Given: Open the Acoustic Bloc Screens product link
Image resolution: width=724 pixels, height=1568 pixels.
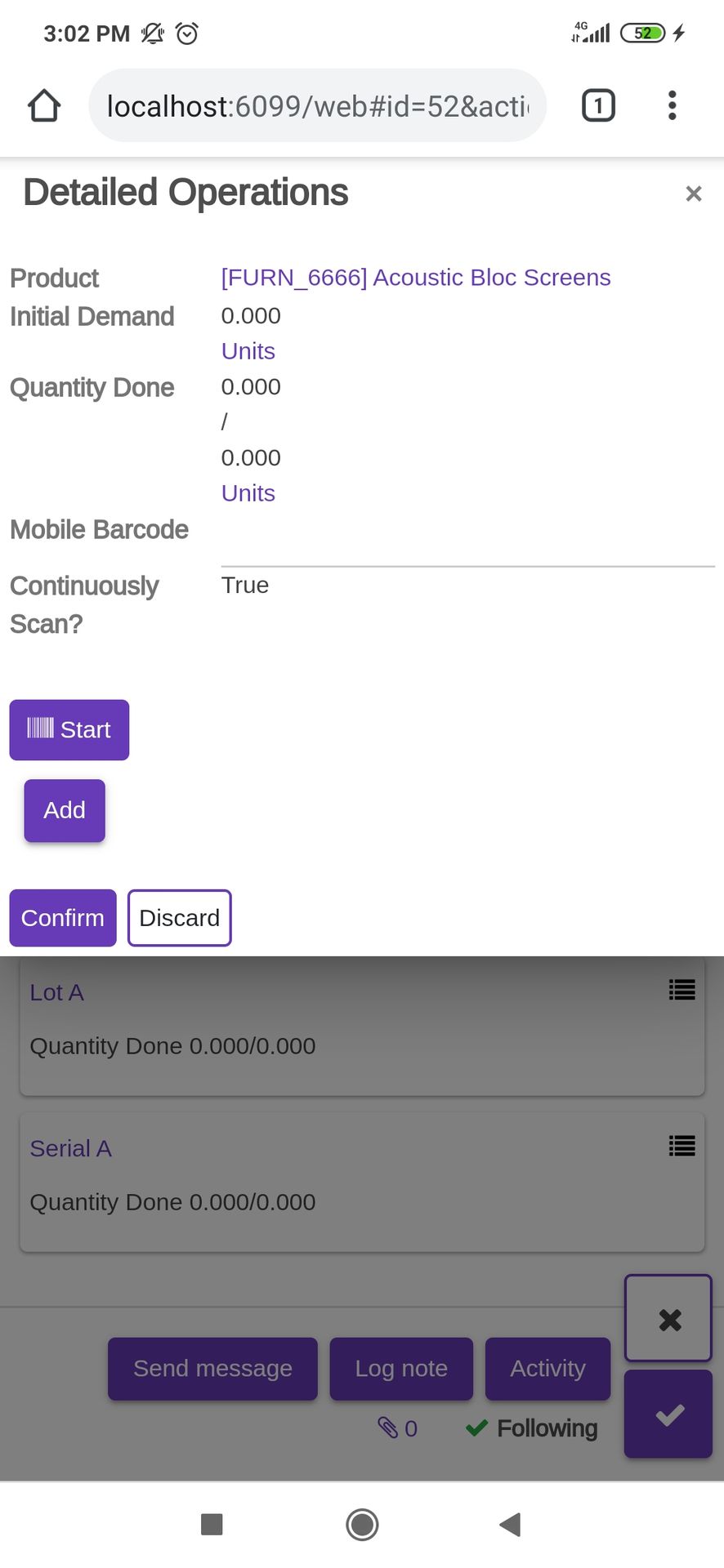Looking at the screenshot, I should (415, 278).
